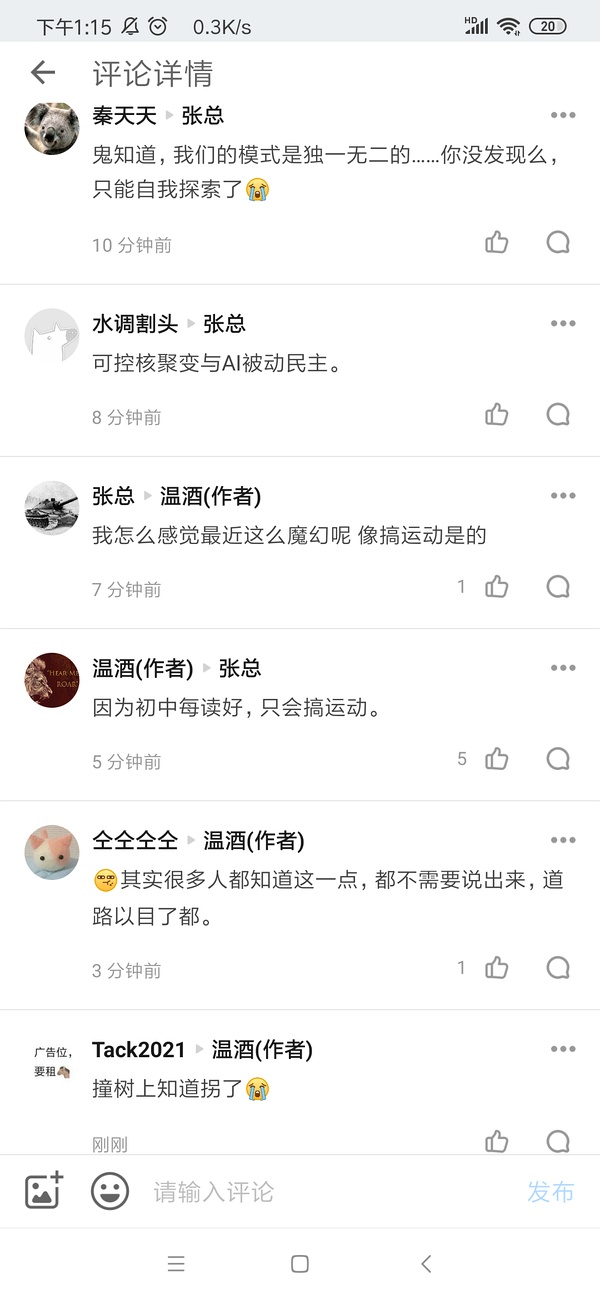Go to the system home screen
This screenshot has height=1300, width=600.
pos(300,1264)
